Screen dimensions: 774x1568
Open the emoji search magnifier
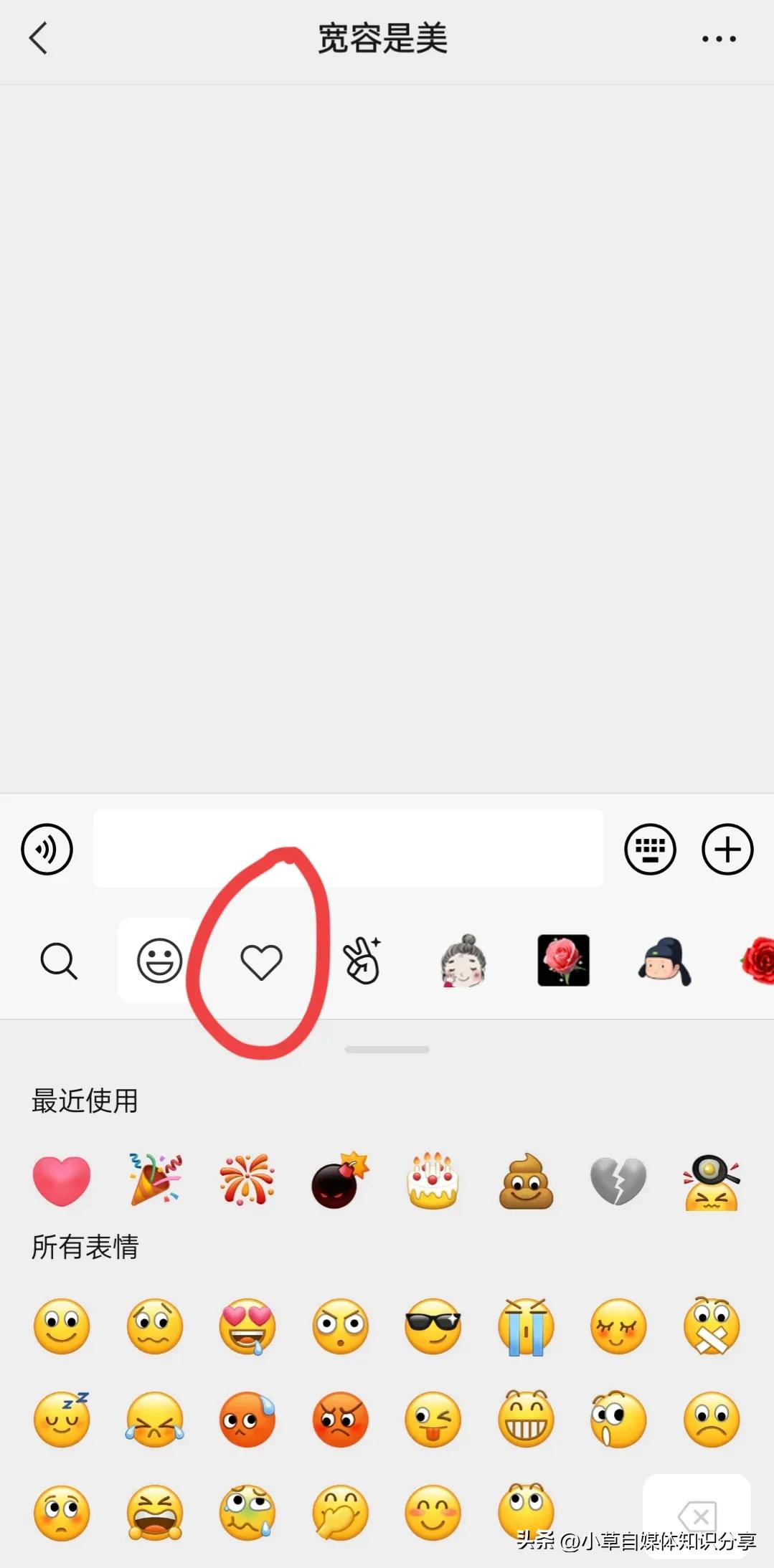point(60,961)
